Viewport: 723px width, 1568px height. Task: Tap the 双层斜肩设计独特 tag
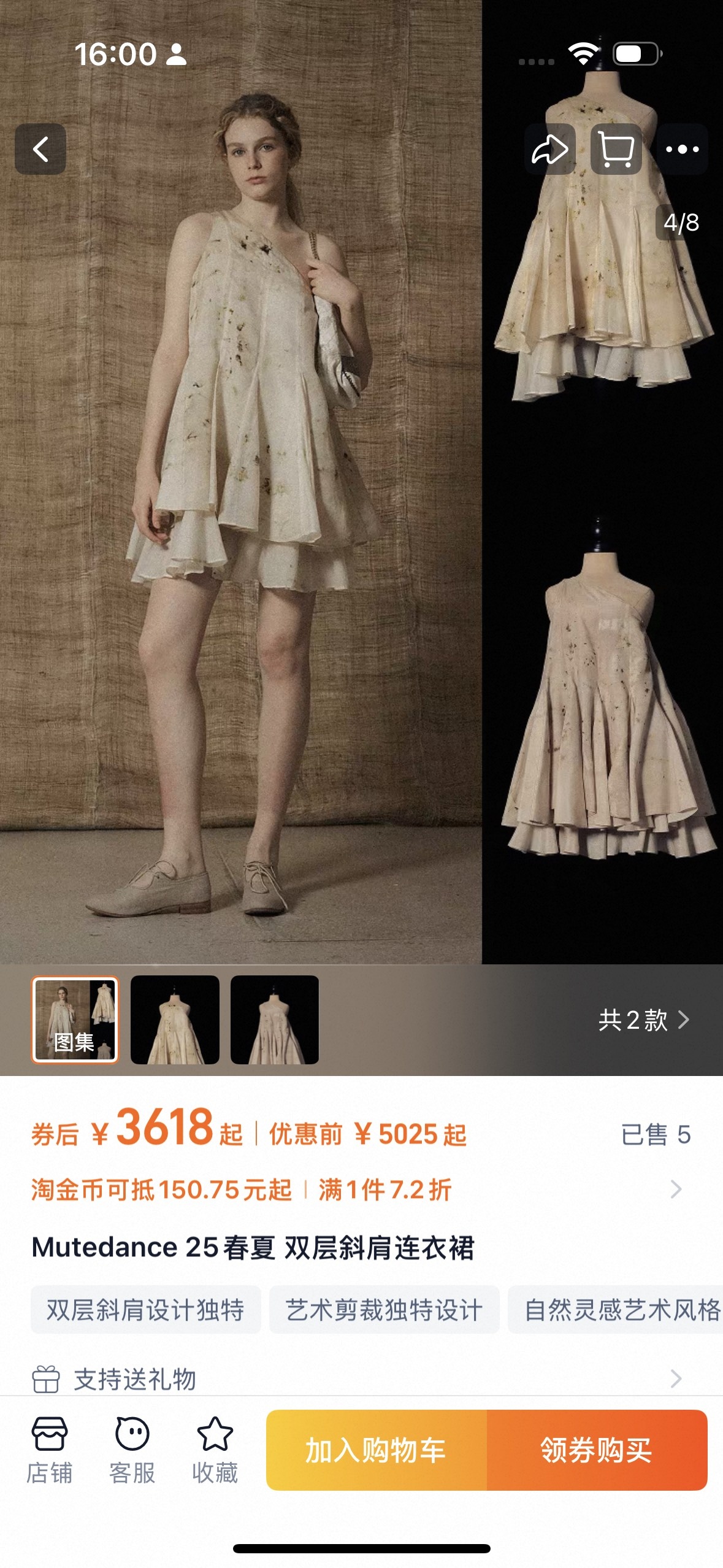(x=146, y=1310)
